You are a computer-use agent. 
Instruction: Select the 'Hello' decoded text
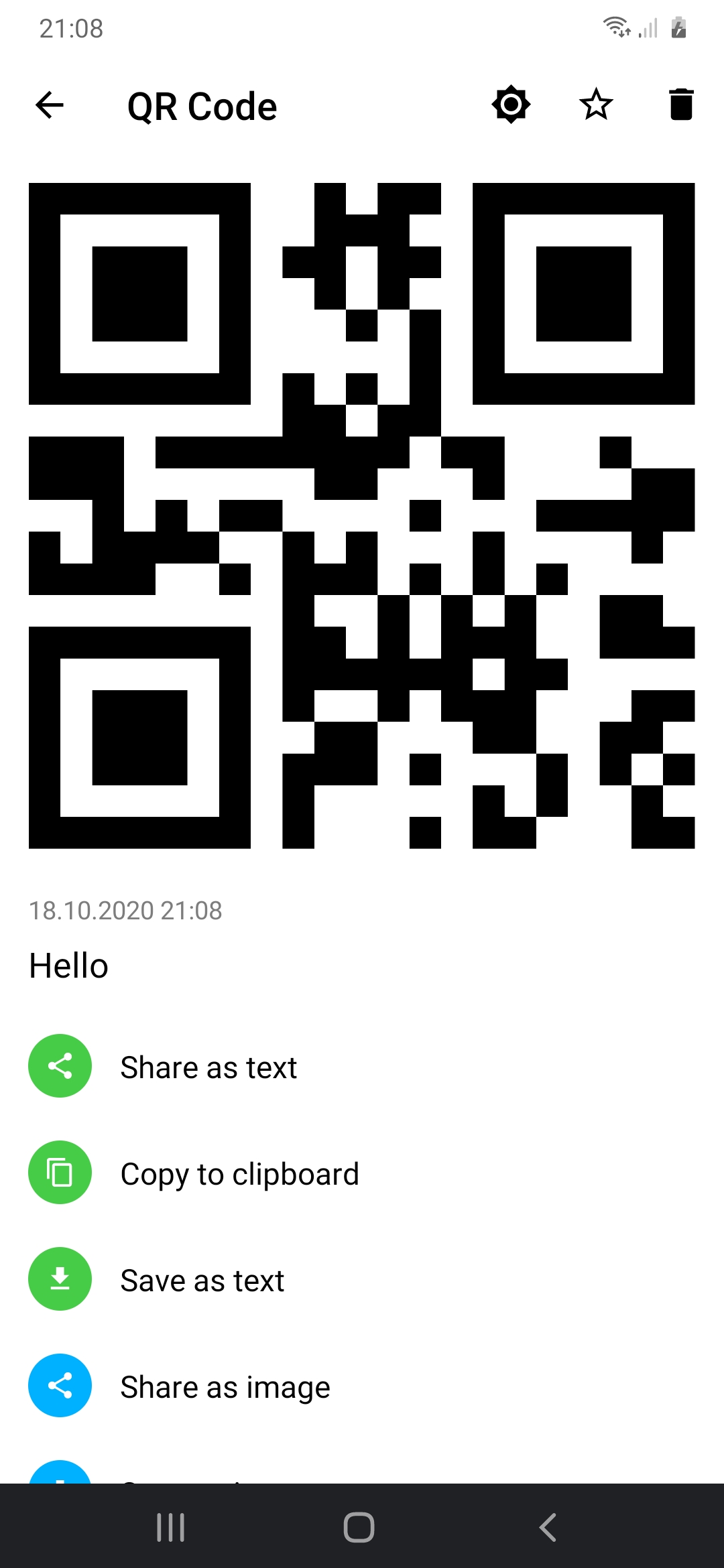pos(68,965)
